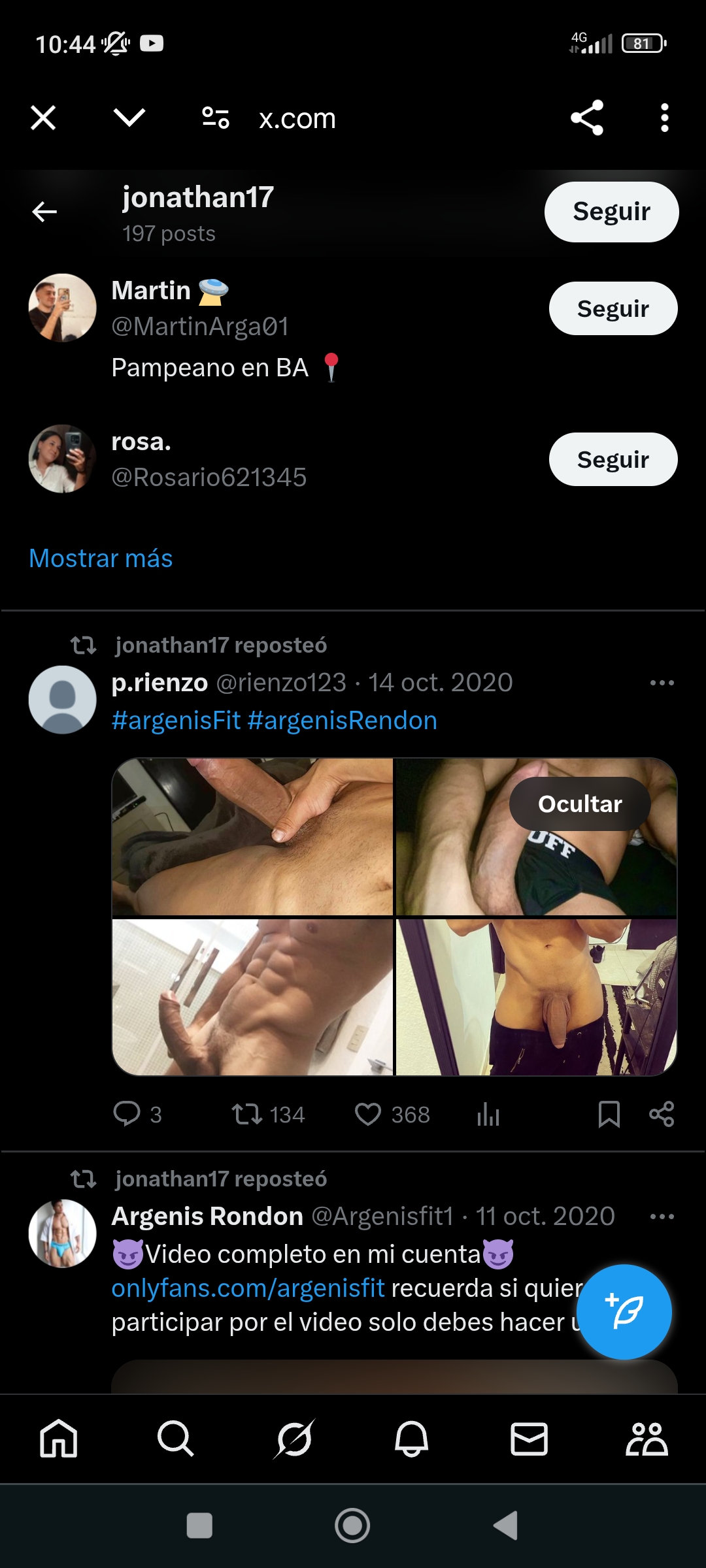The width and height of the screenshot is (706, 1568).
Task: Reply to p.rienzo's post
Action: point(127,1114)
